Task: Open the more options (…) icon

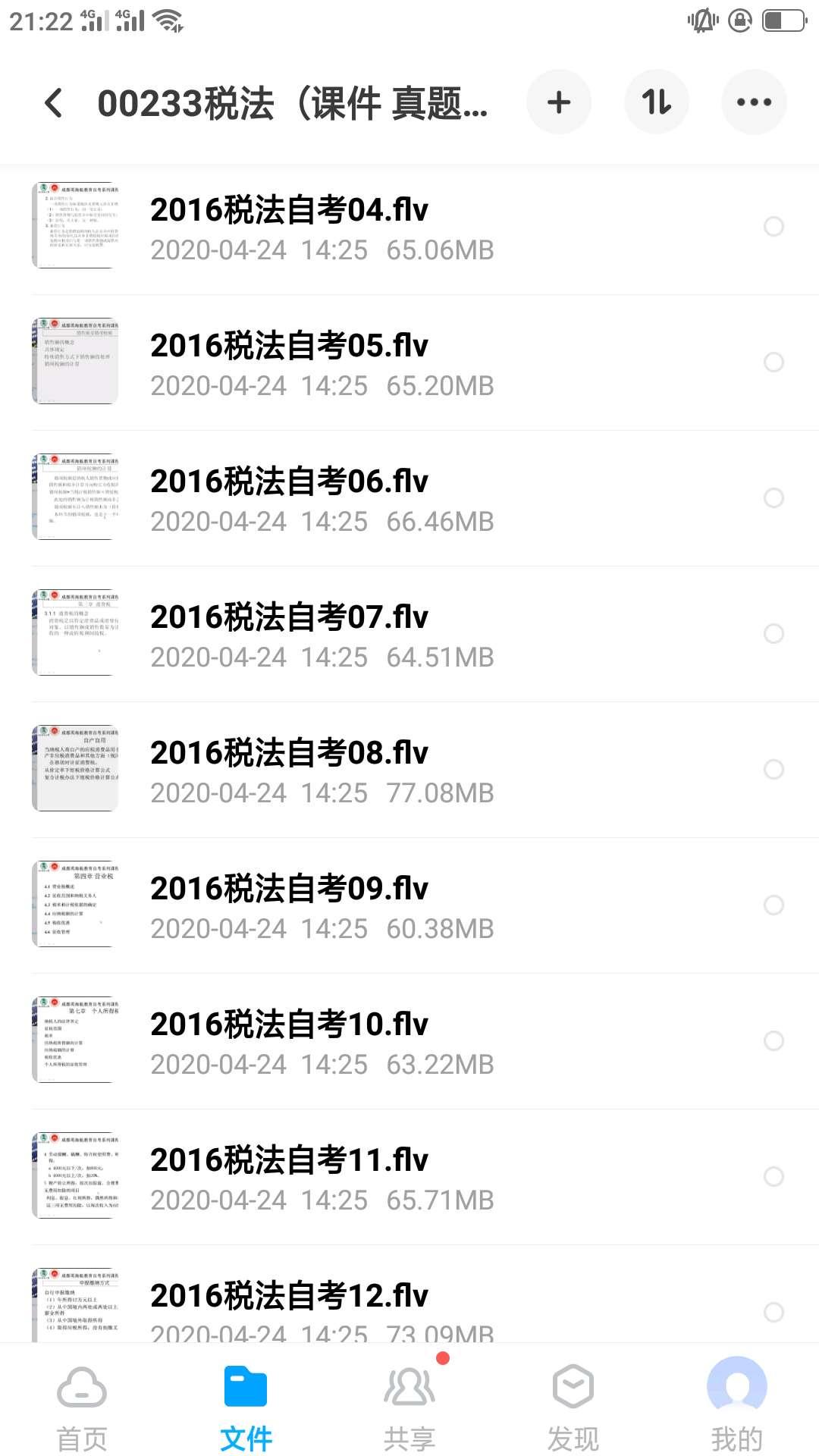Action: point(753,102)
